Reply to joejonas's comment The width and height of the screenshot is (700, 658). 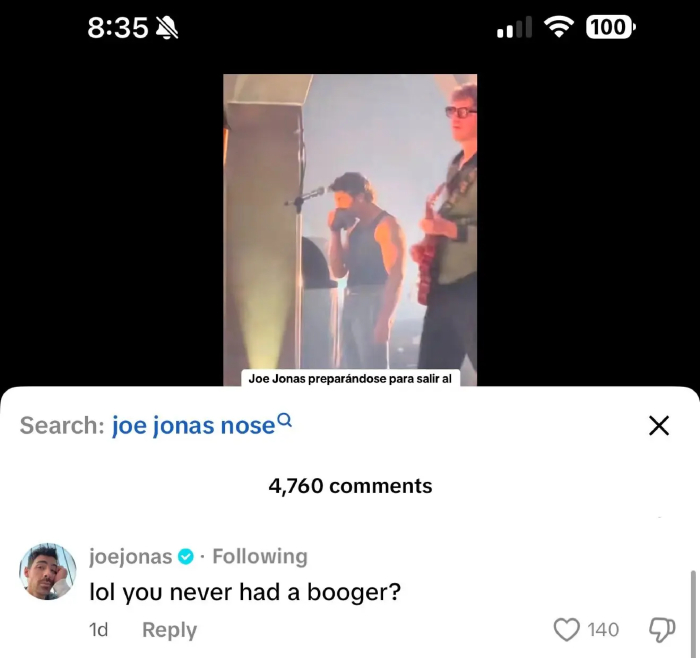click(169, 630)
